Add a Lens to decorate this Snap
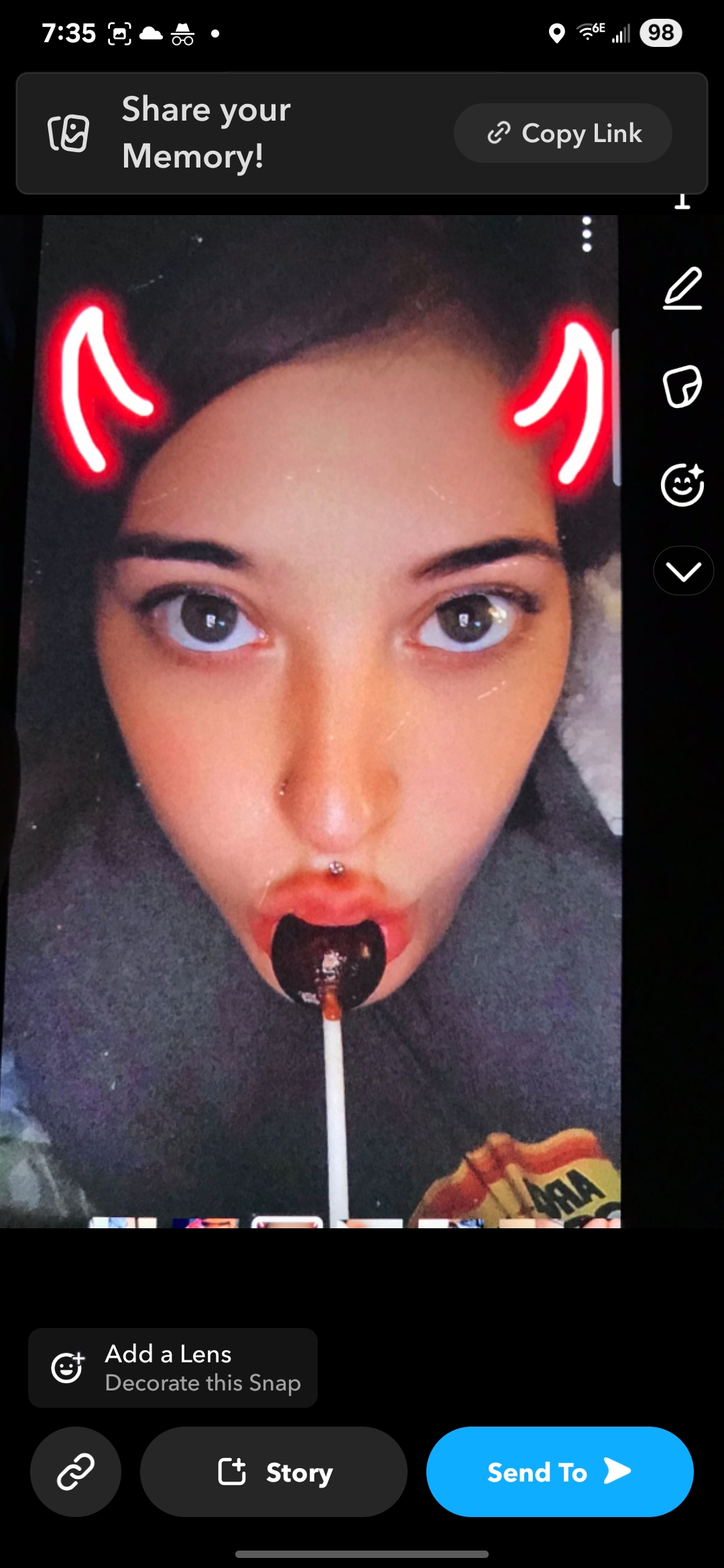Image resolution: width=724 pixels, height=1568 pixels. [173, 1368]
